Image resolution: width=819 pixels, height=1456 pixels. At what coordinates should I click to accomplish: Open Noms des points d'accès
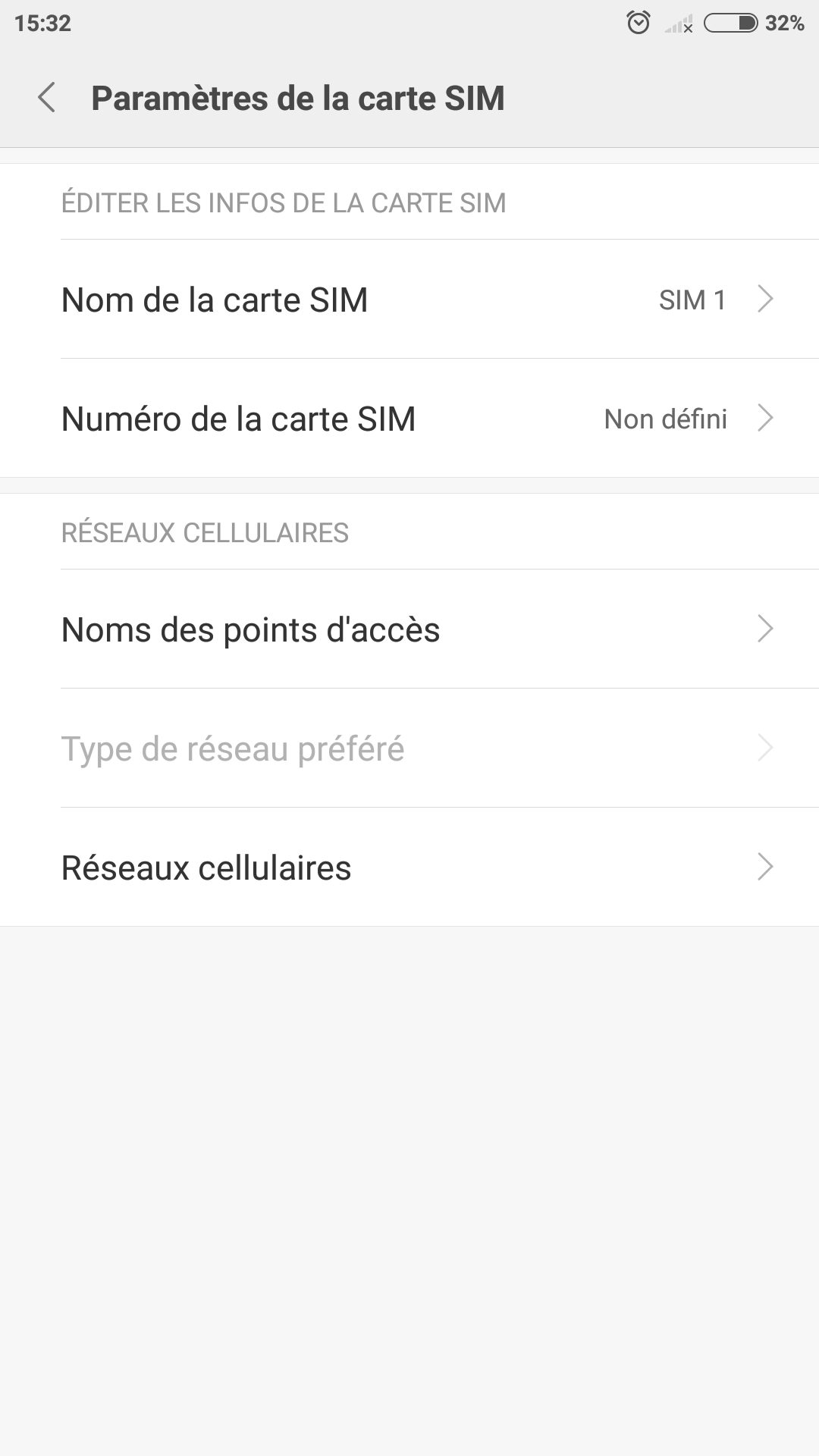click(409, 629)
